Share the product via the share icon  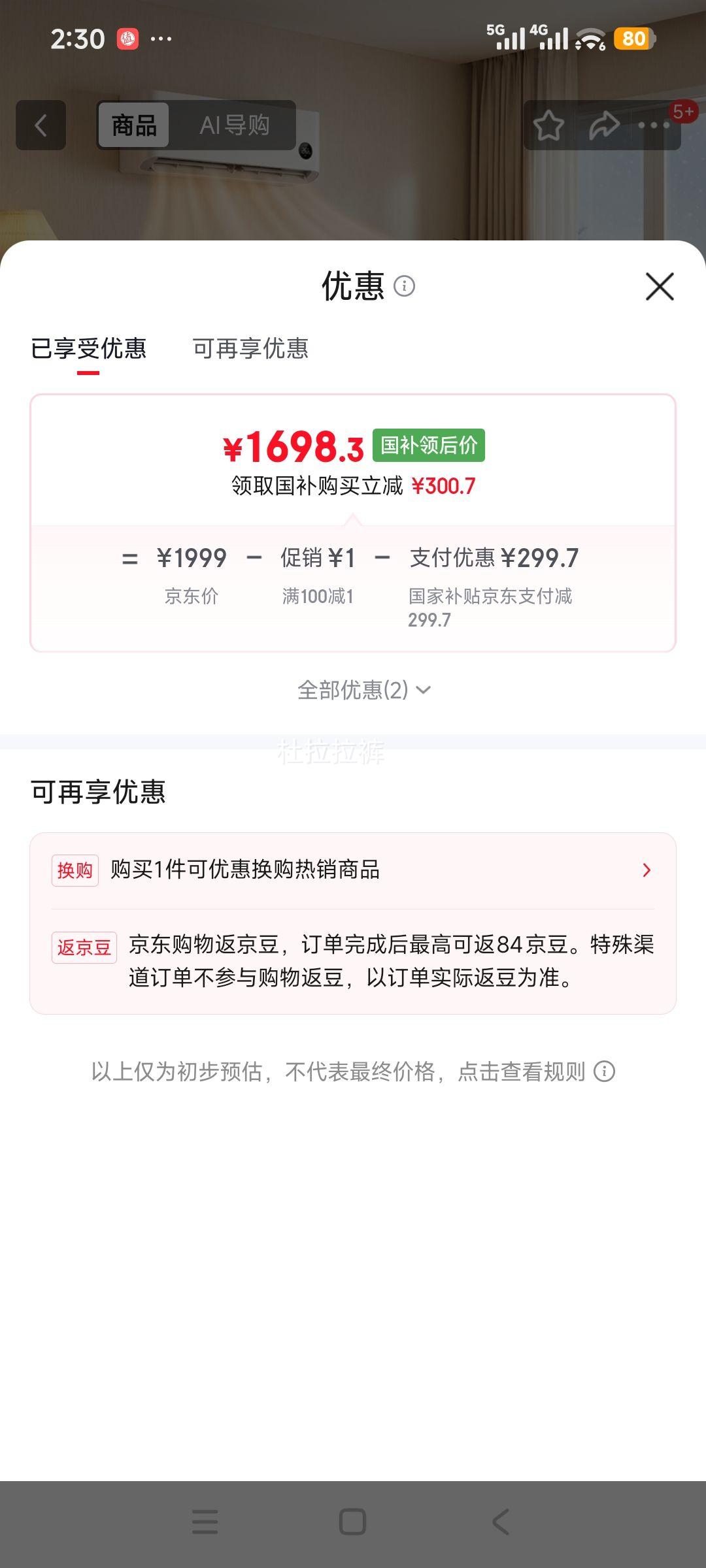point(603,125)
